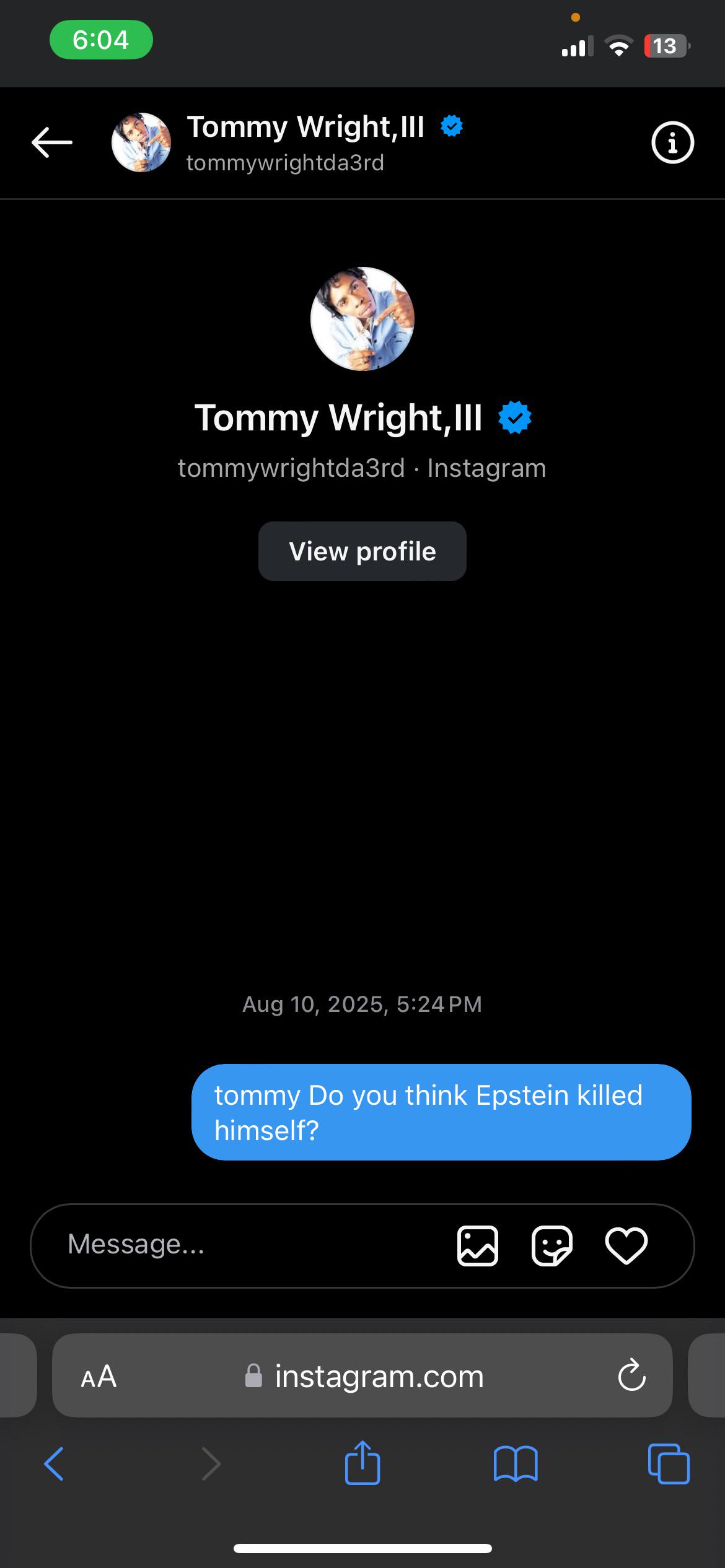Send a heart reaction

(626, 1245)
